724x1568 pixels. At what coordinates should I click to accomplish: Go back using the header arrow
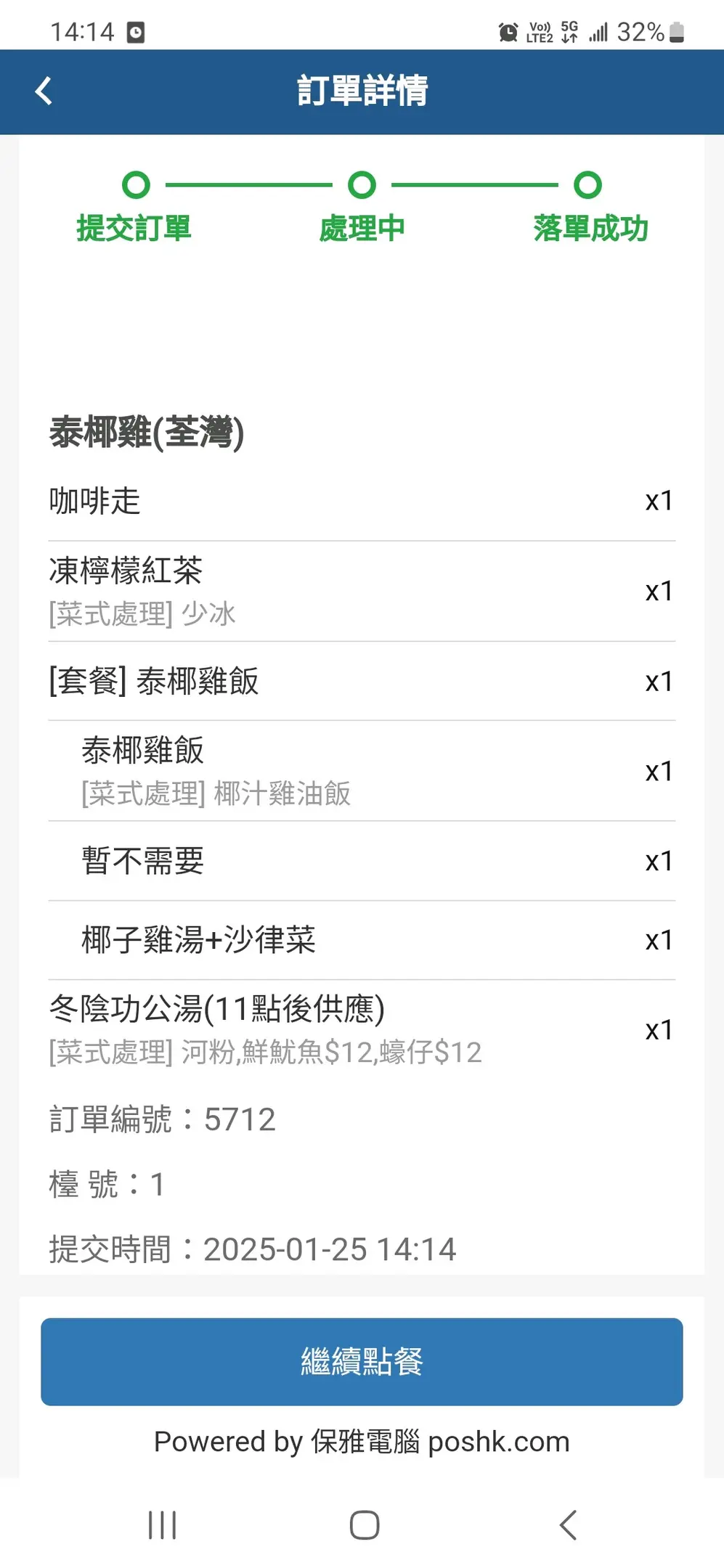pos(44,91)
